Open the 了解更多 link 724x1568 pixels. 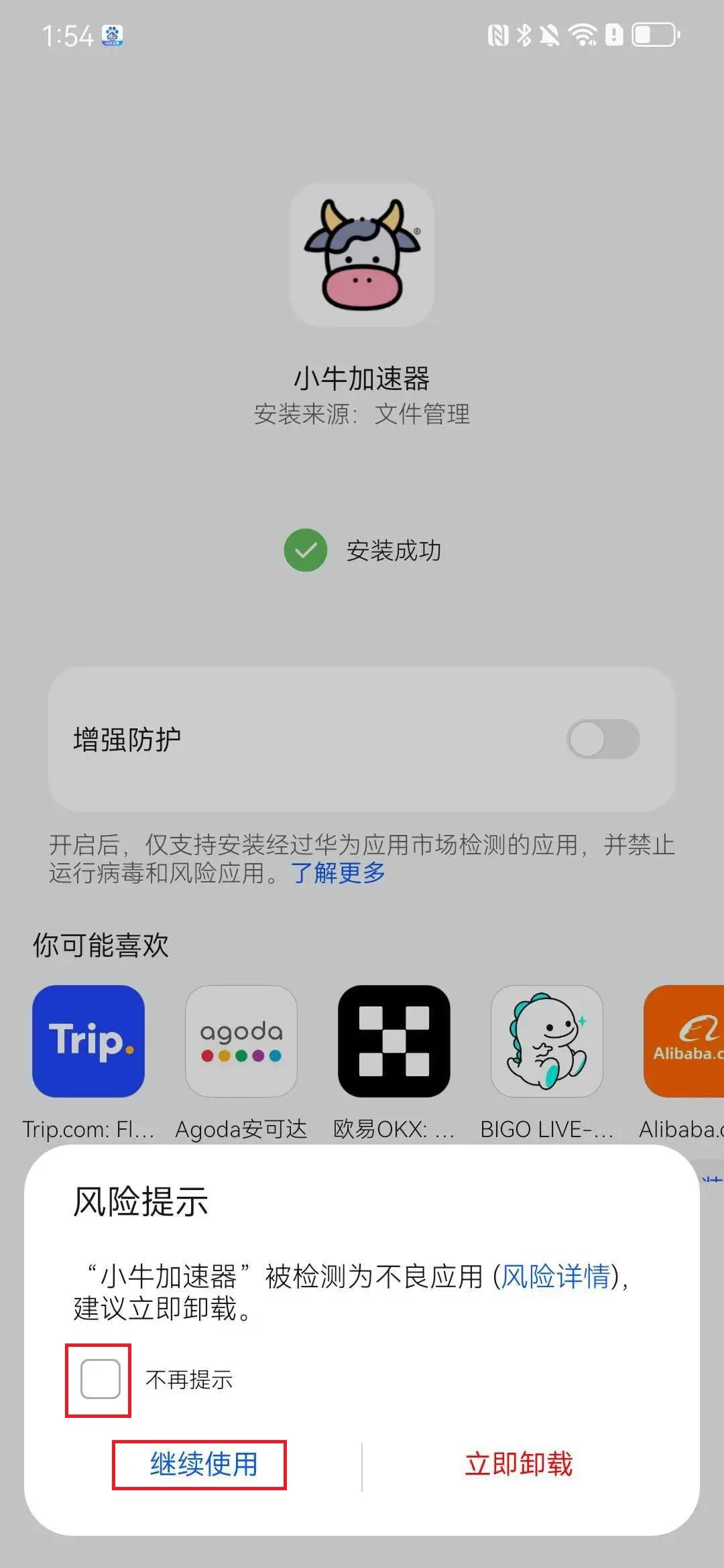(x=338, y=872)
